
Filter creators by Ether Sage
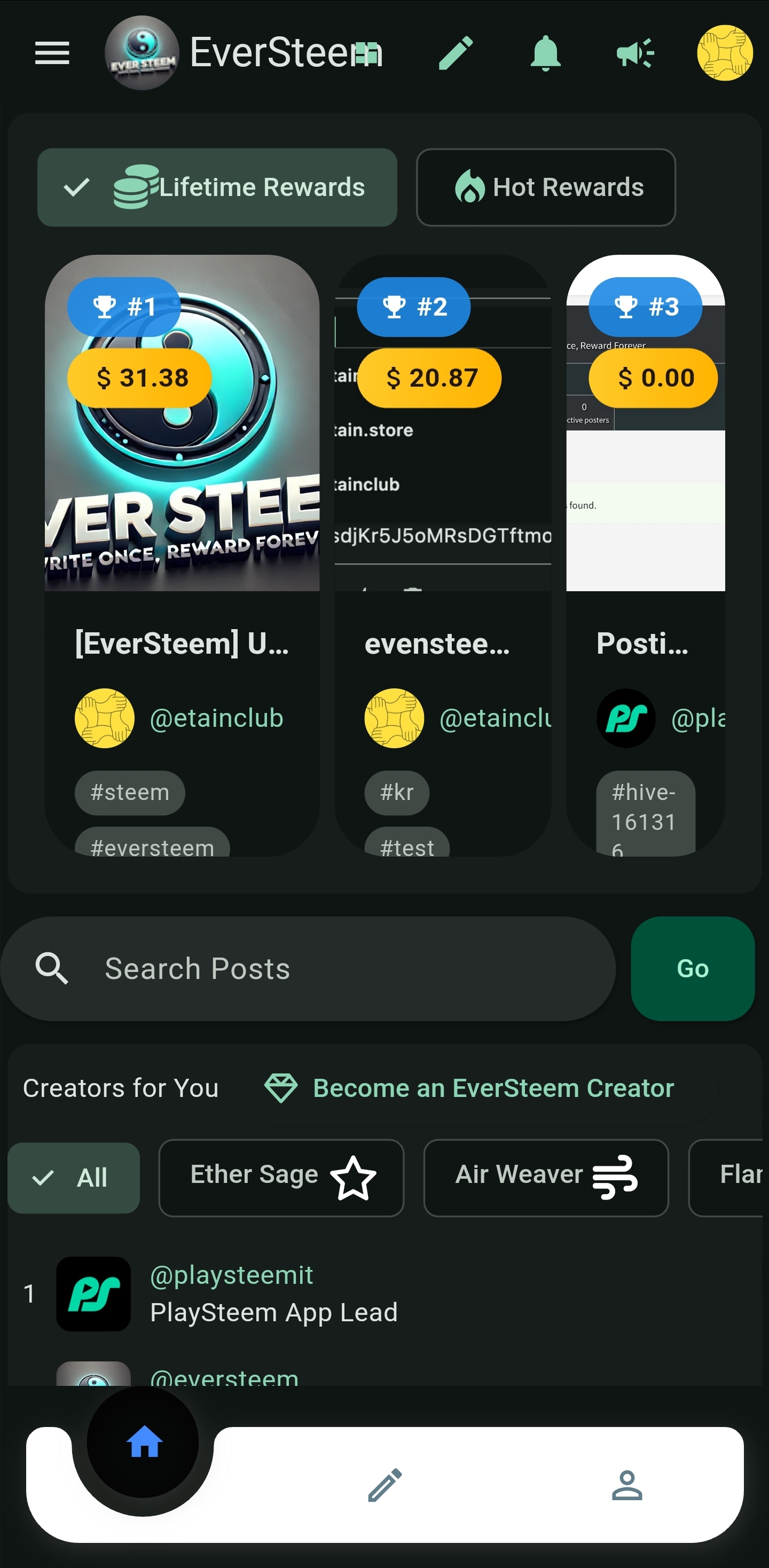coord(281,1177)
